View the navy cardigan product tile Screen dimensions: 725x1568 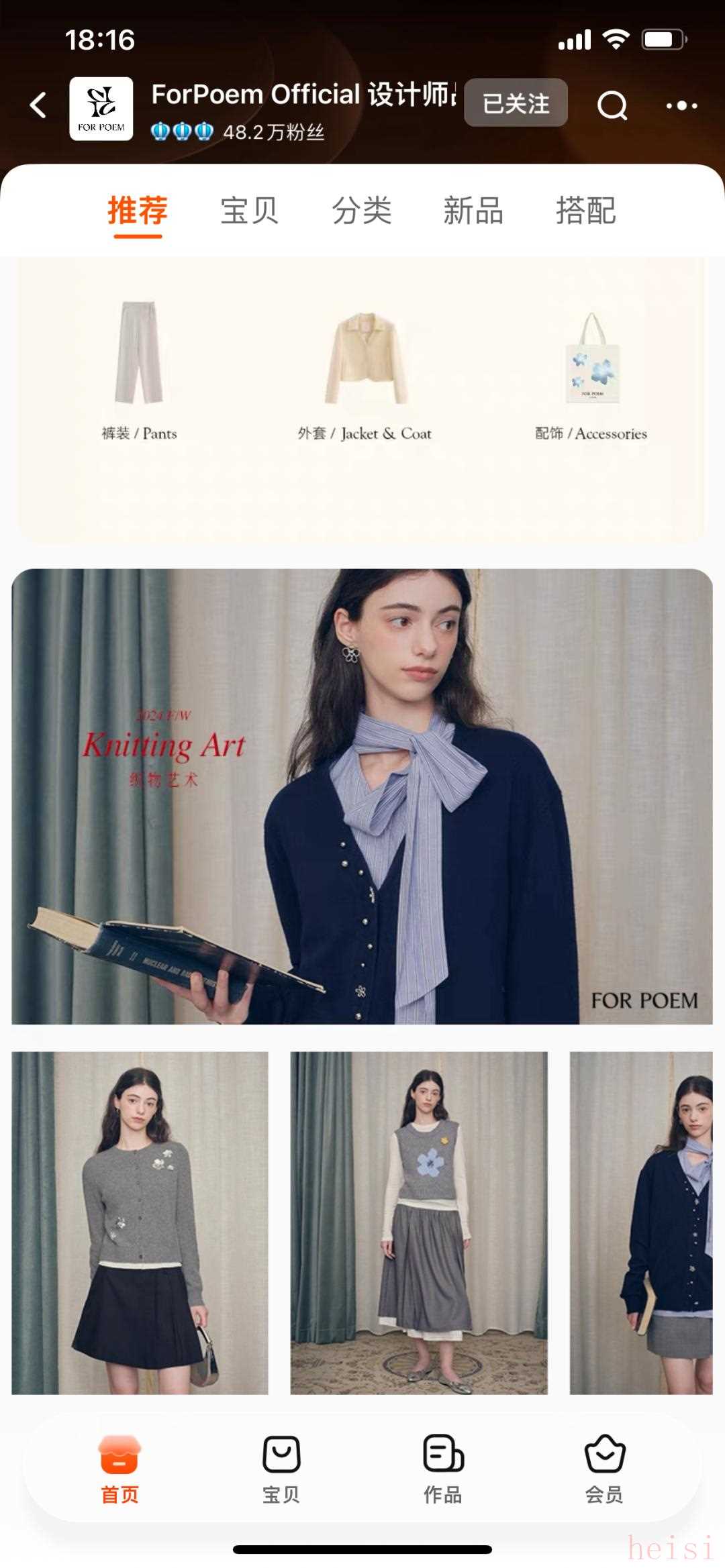pos(641,1222)
